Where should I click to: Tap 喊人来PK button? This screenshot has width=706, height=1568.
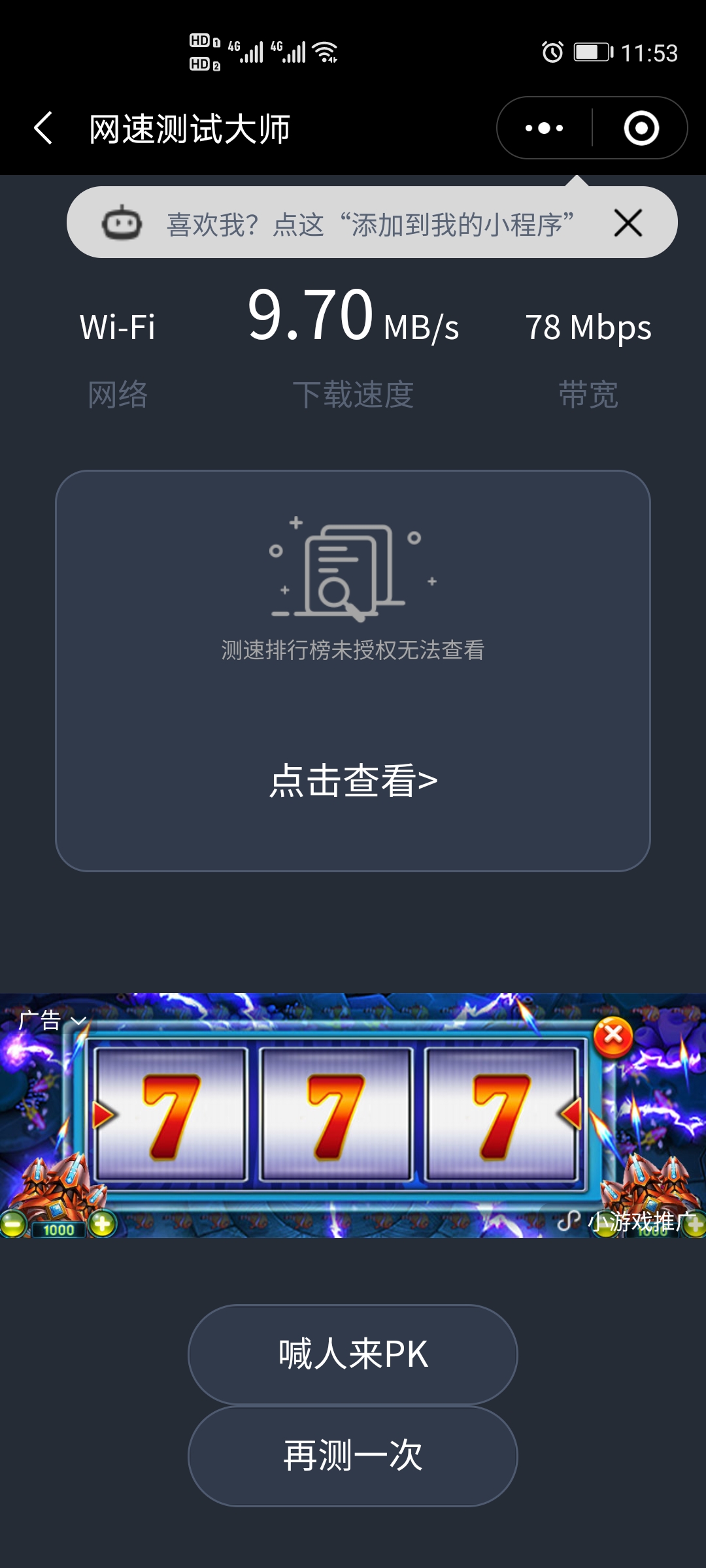coord(353,1354)
